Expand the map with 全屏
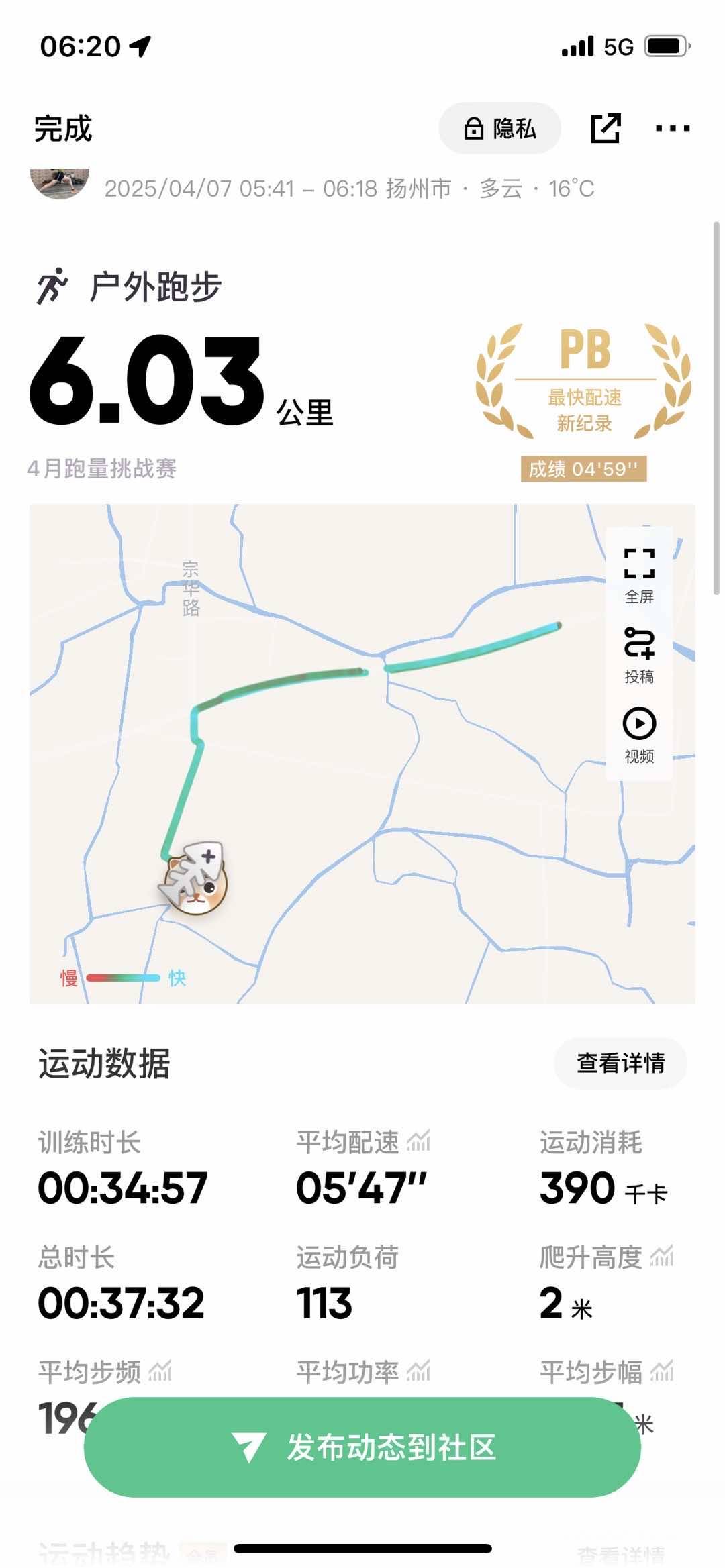Viewport: 725px width, 1568px height. tap(639, 575)
